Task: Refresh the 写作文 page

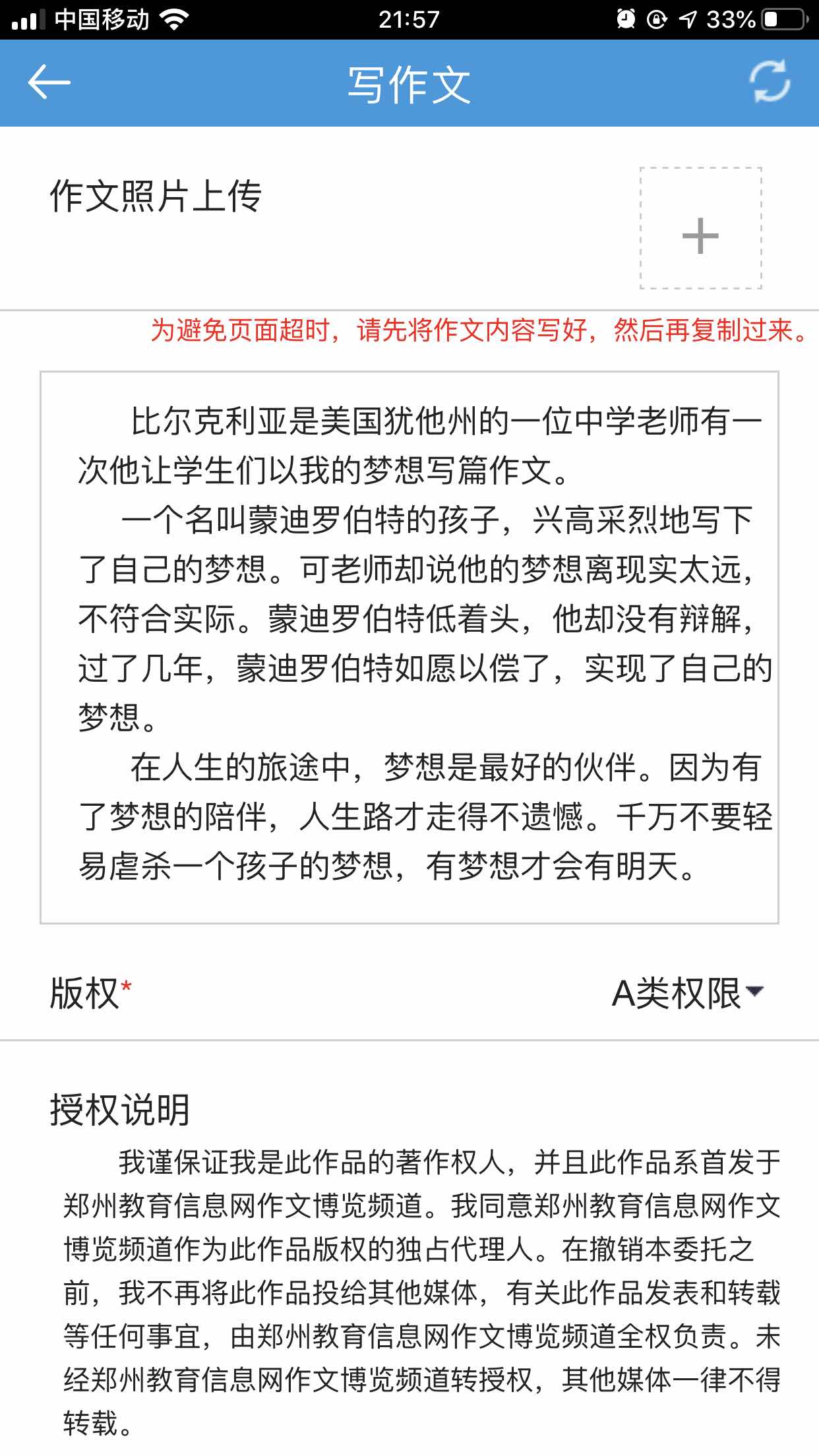Action: (x=770, y=82)
